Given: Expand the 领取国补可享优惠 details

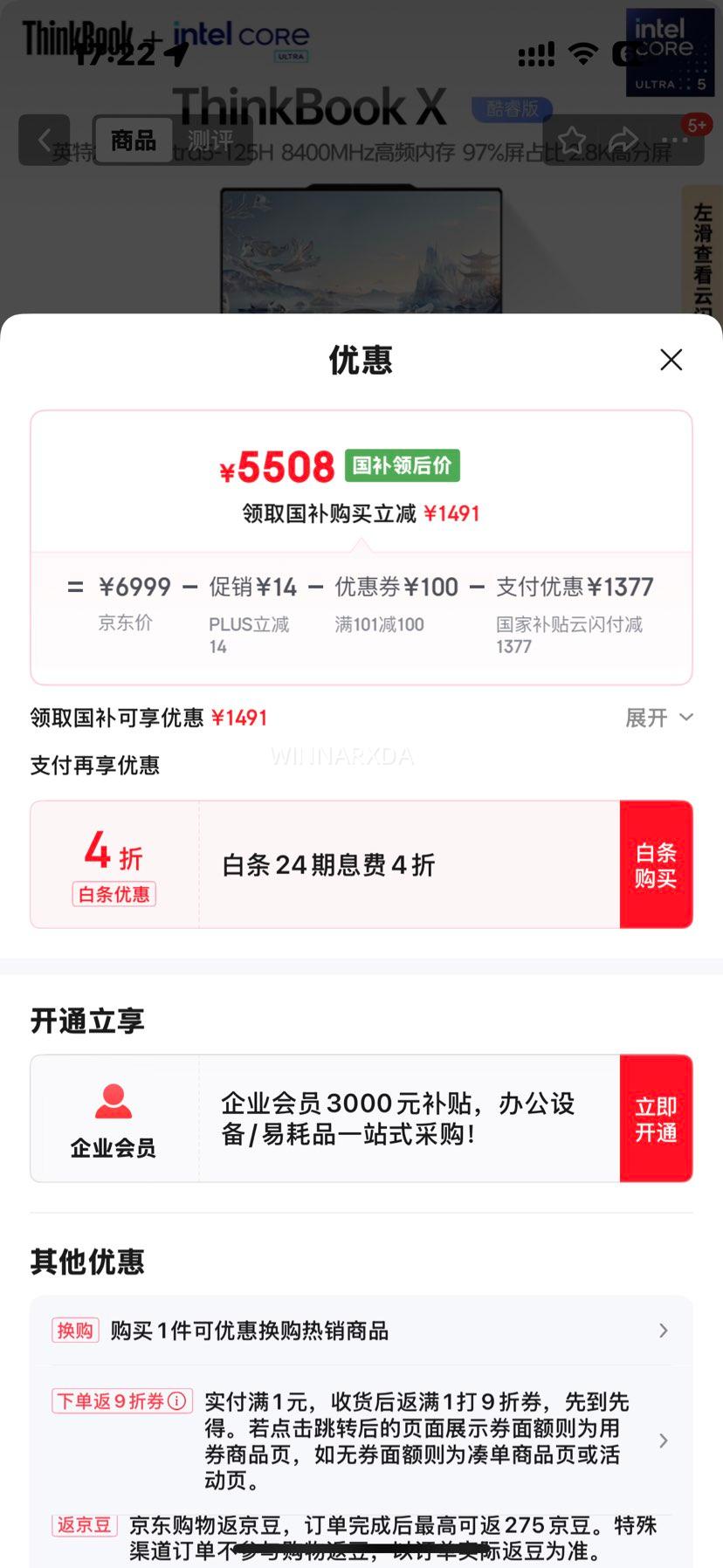Looking at the screenshot, I should click(659, 718).
